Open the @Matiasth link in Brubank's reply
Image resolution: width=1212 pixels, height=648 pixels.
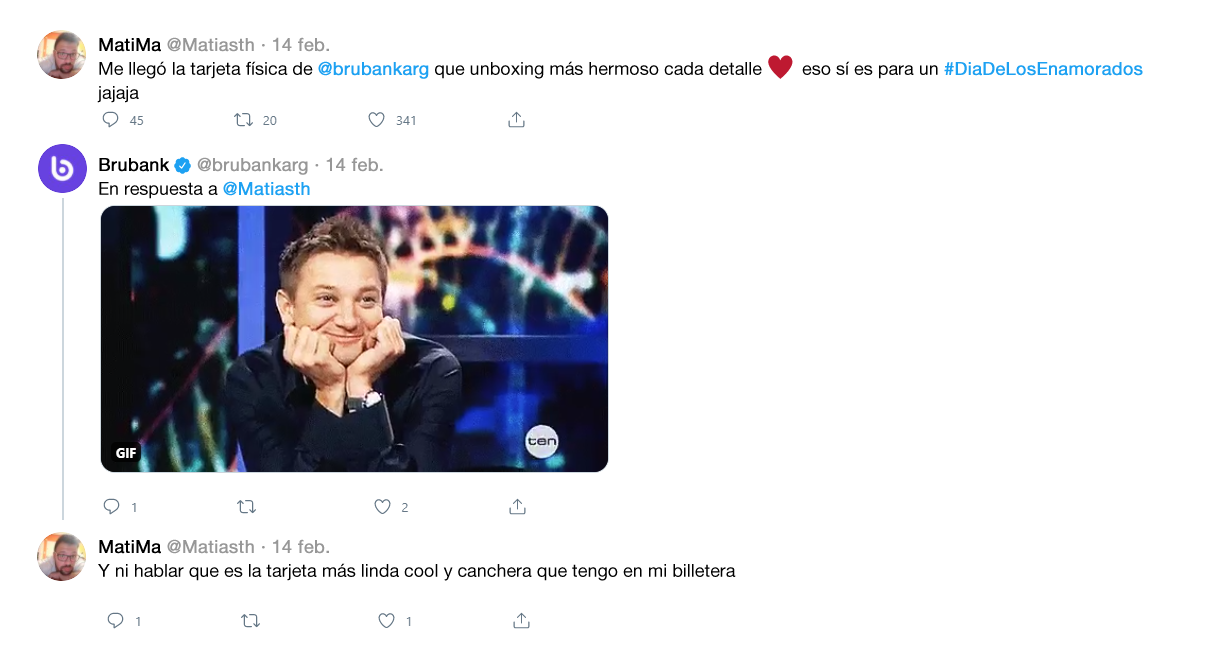point(266,188)
